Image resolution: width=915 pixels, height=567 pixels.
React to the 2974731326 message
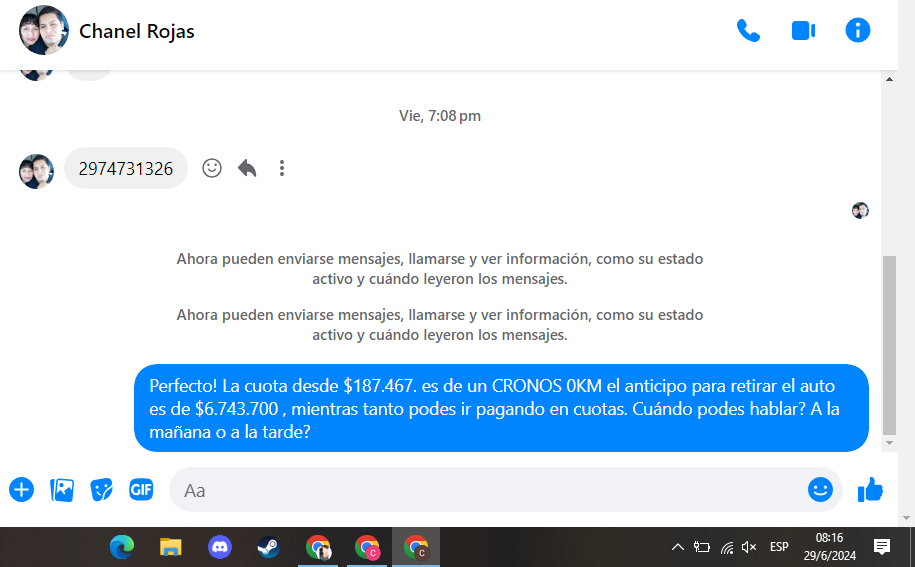[212, 168]
